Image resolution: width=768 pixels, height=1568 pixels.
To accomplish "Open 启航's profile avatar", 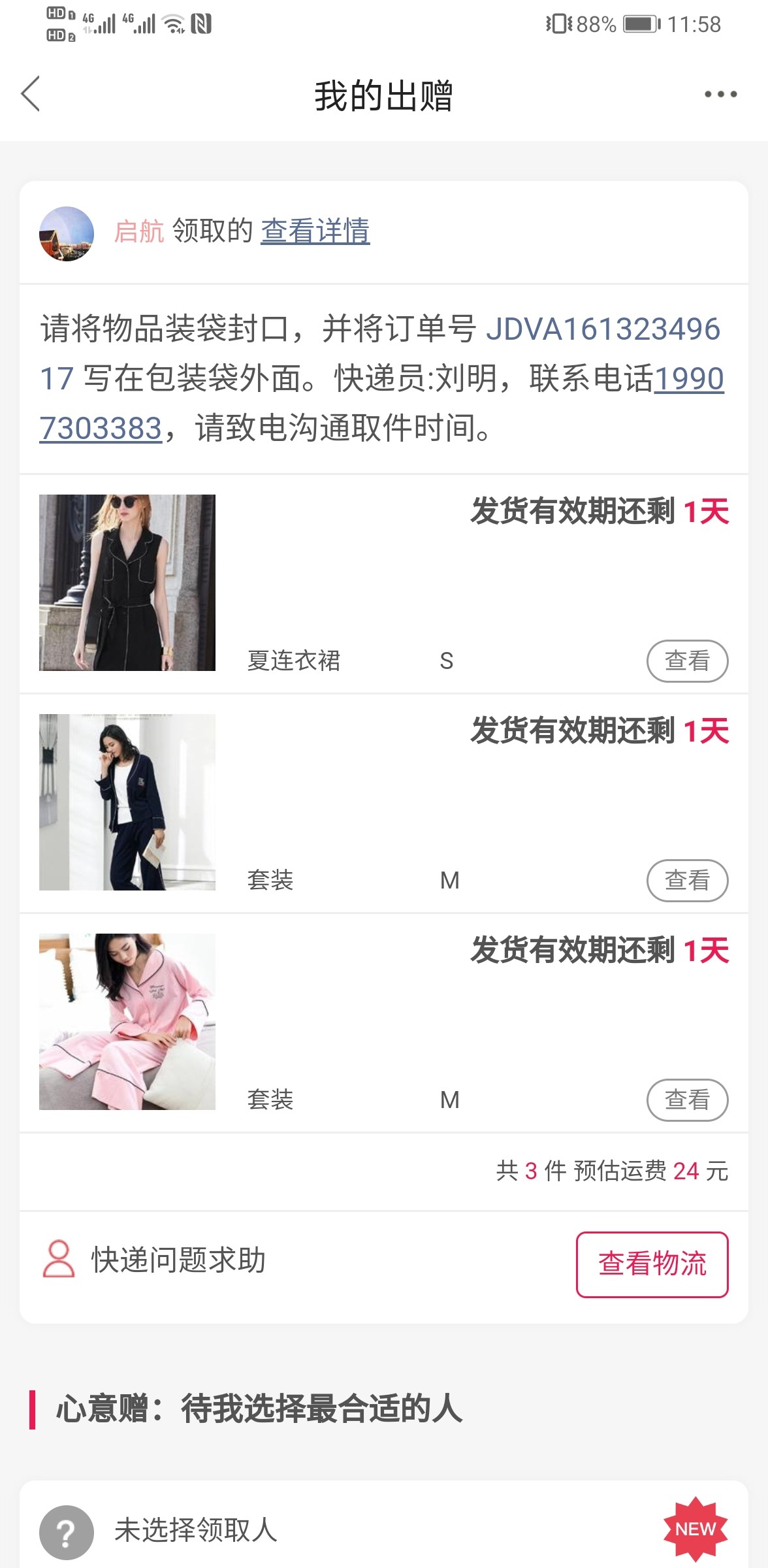I will click(x=67, y=234).
